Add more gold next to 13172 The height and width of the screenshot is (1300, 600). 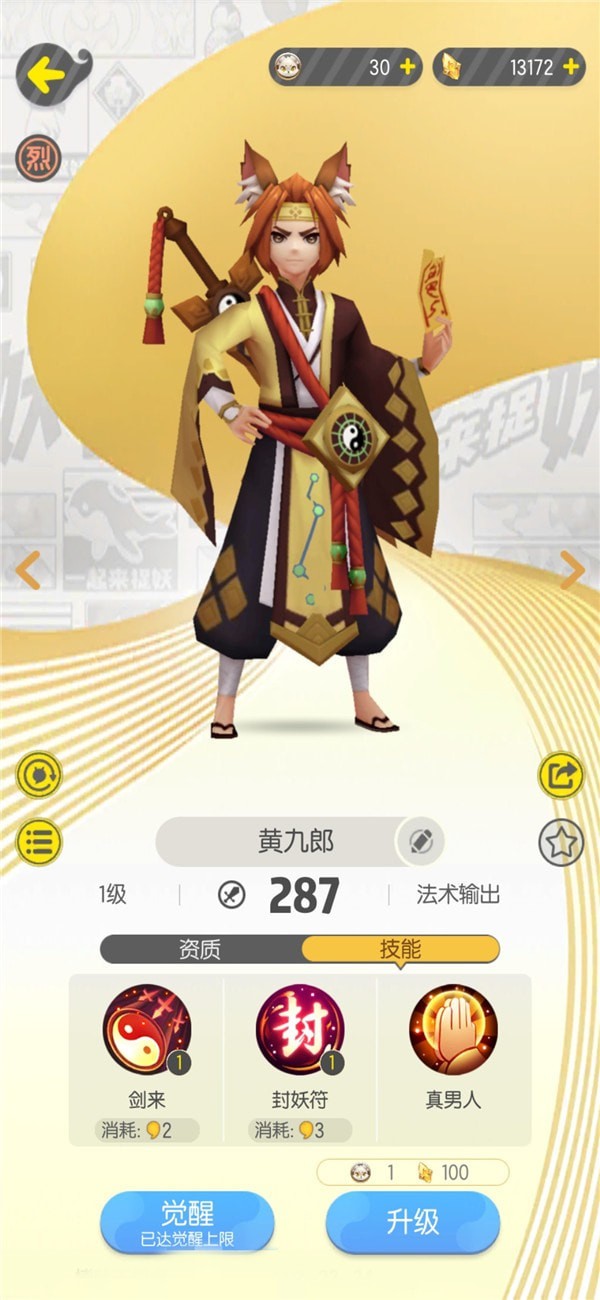[571, 67]
